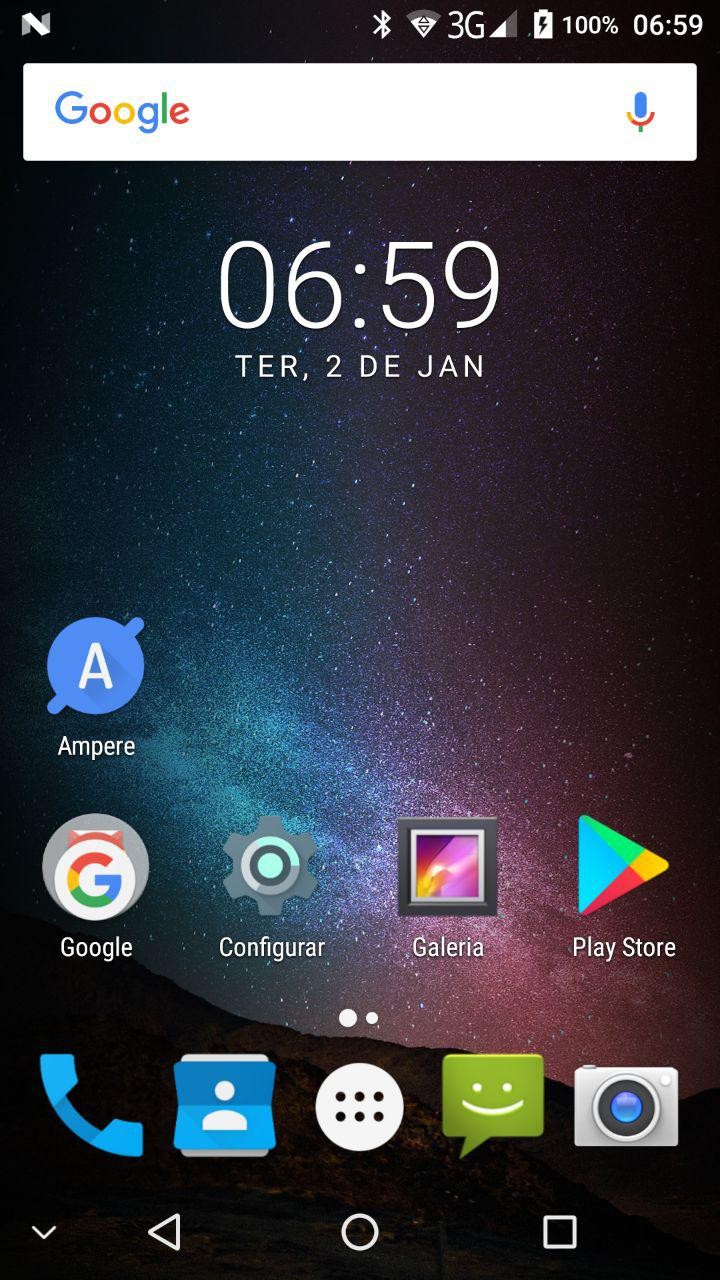Viewport: 720px width, 1280px height.
Task: Show recent apps
Action: click(559, 1232)
